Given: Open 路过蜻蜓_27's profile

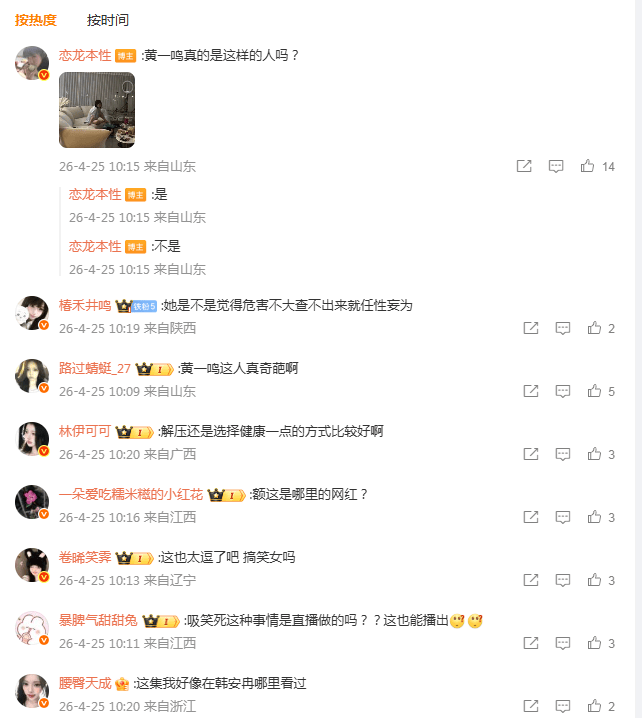Looking at the screenshot, I should (x=94, y=368).
